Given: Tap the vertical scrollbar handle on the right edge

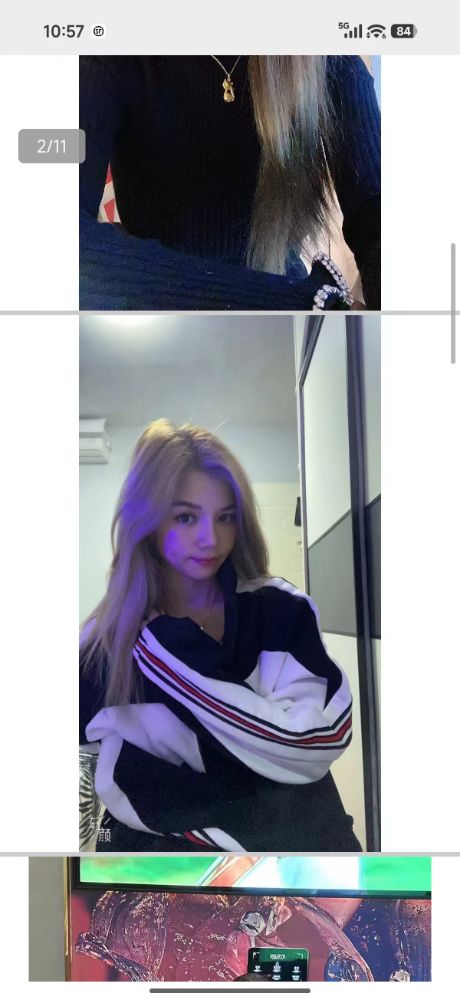Looking at the screenshot, I should point(454,303).
